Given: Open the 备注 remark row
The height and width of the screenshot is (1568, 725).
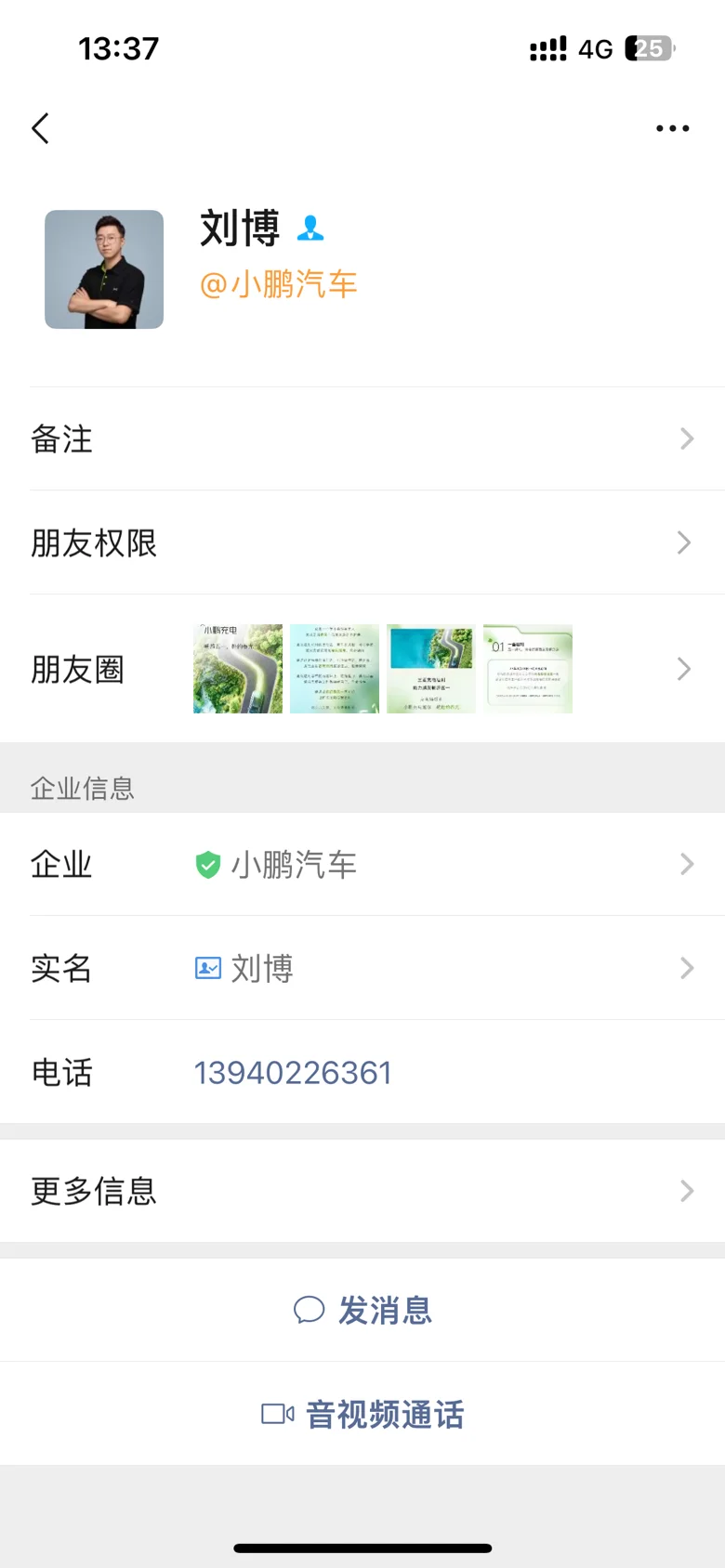Looking at the screenshot, I should point(362,439).
